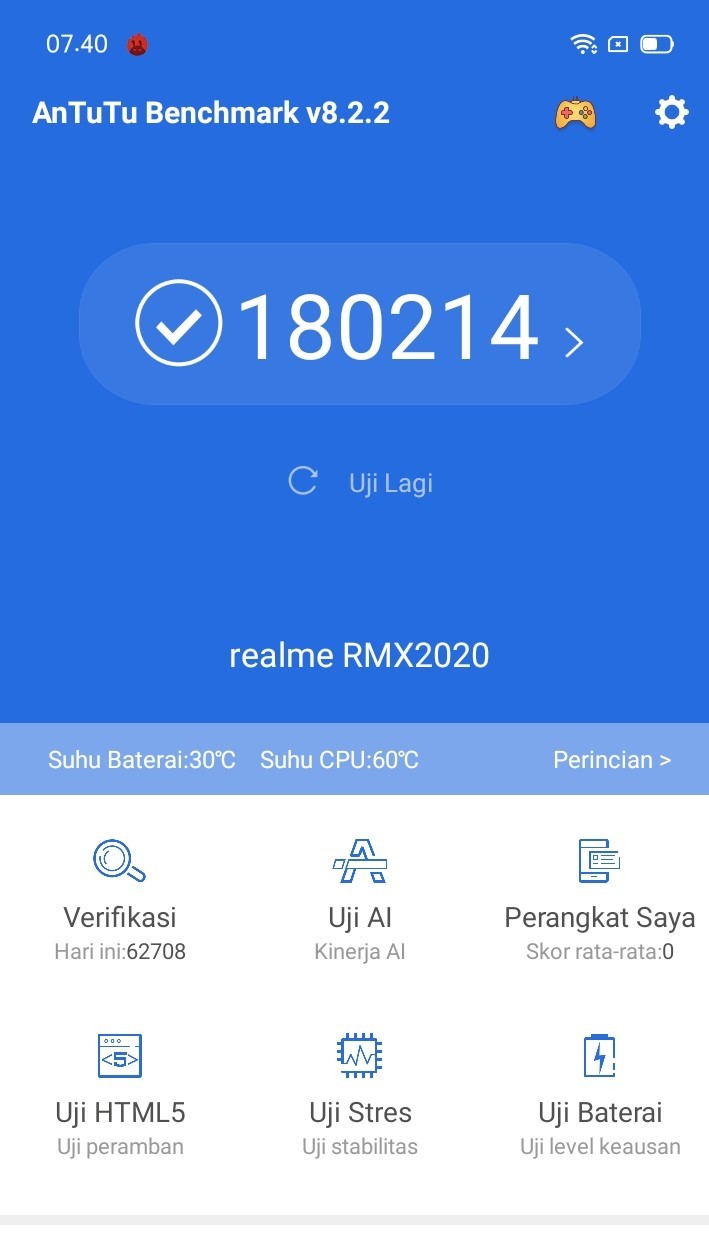The image size is (709, 1233).
Task: Open the settings gear
Action: pos(671,112)
